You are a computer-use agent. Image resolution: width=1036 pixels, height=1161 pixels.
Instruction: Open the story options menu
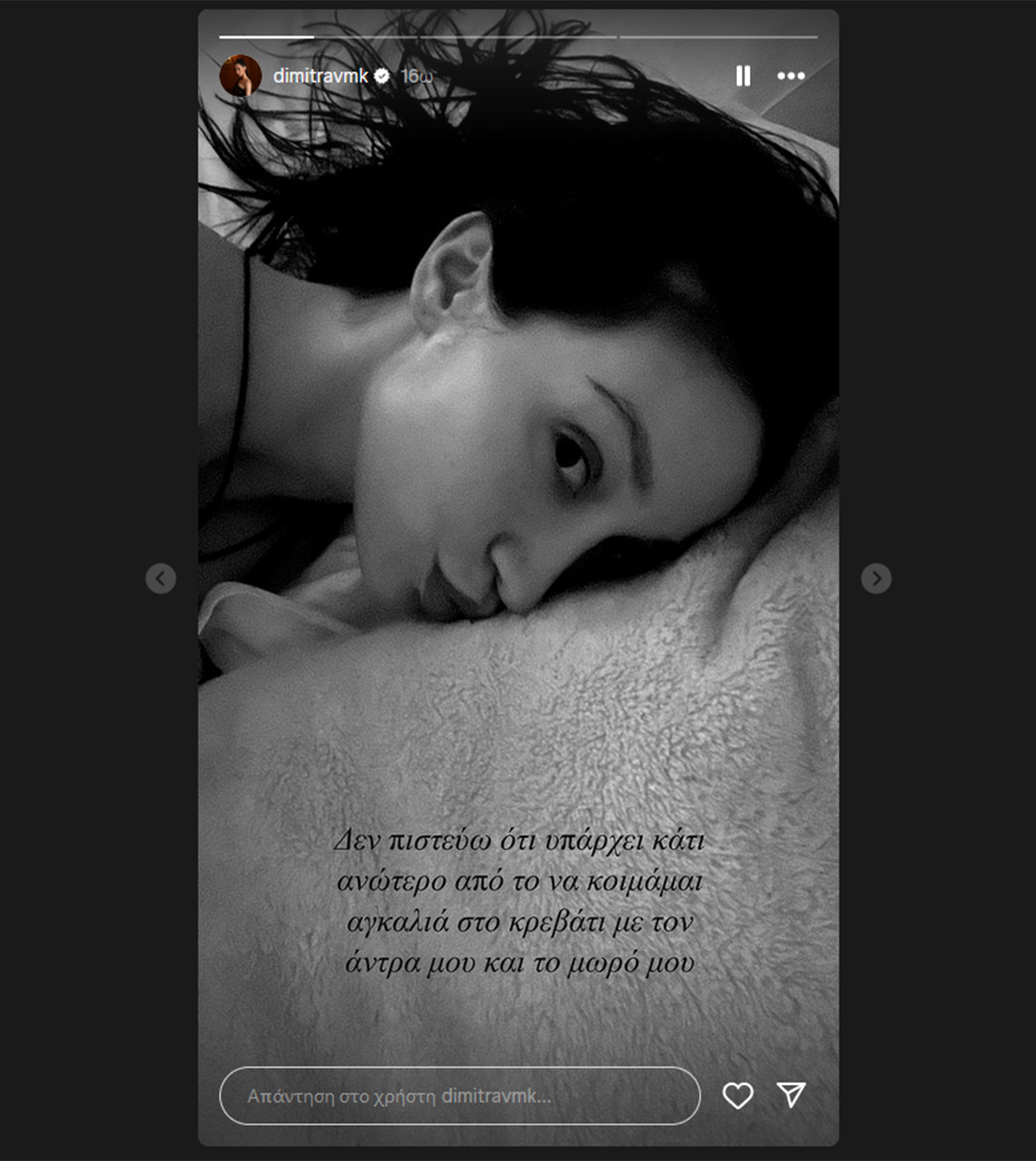click(791, 76)
